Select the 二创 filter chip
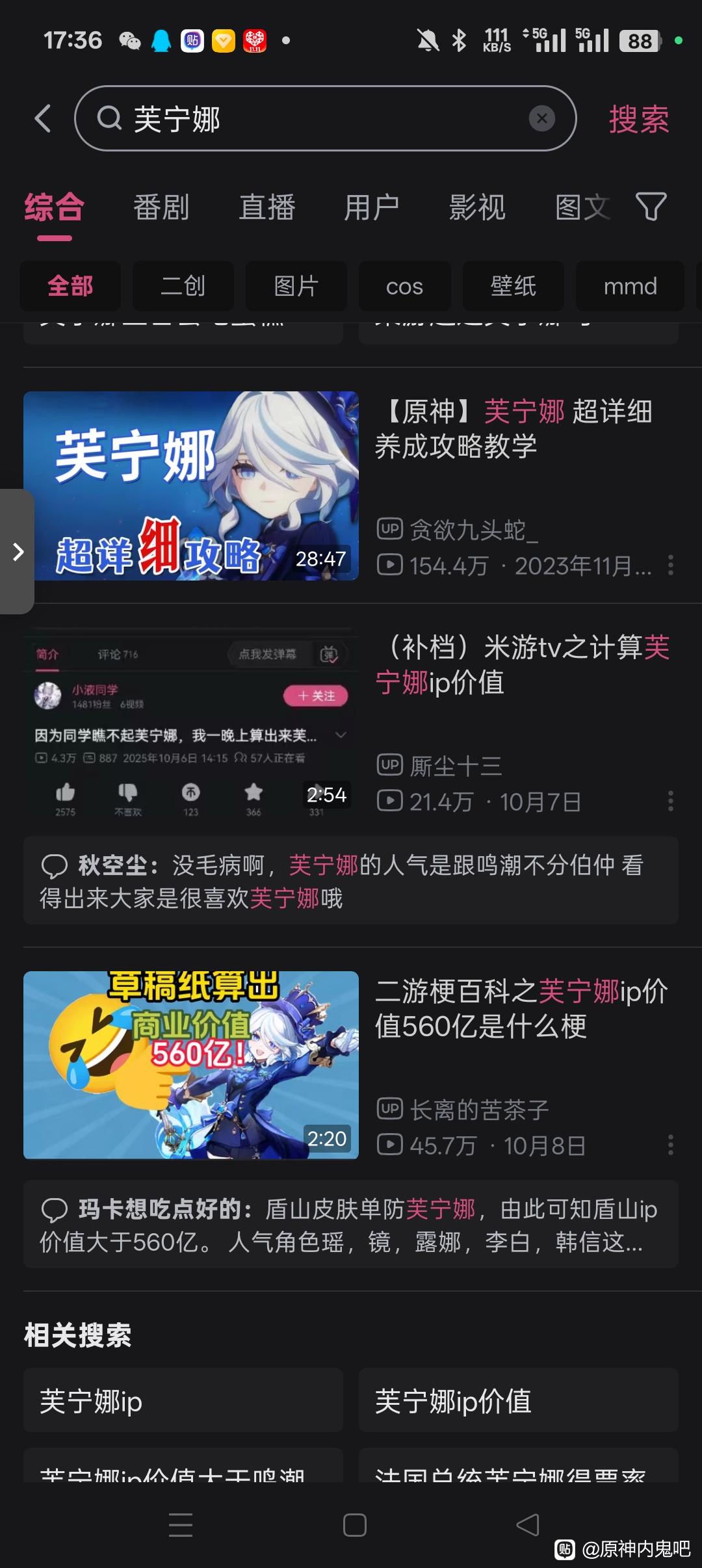702x1568 pixels. tap(183, 286)
